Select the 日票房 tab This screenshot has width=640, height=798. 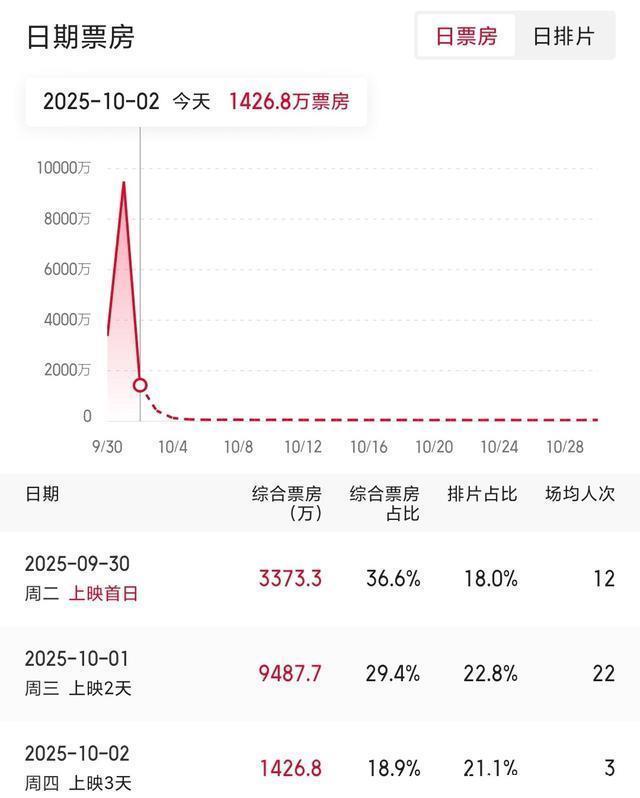[466, 37]
